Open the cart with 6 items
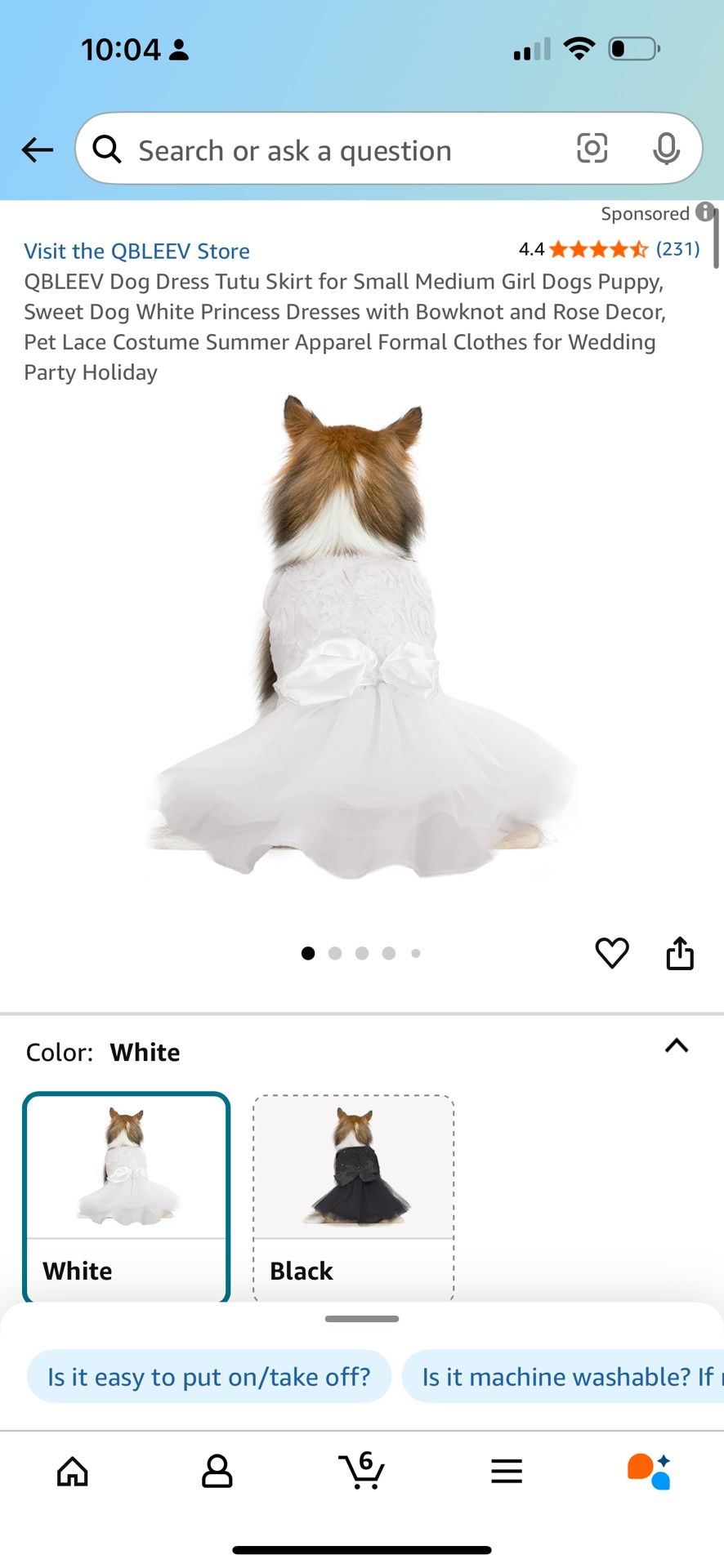 pyautogui.click(x=361, y=1470)
